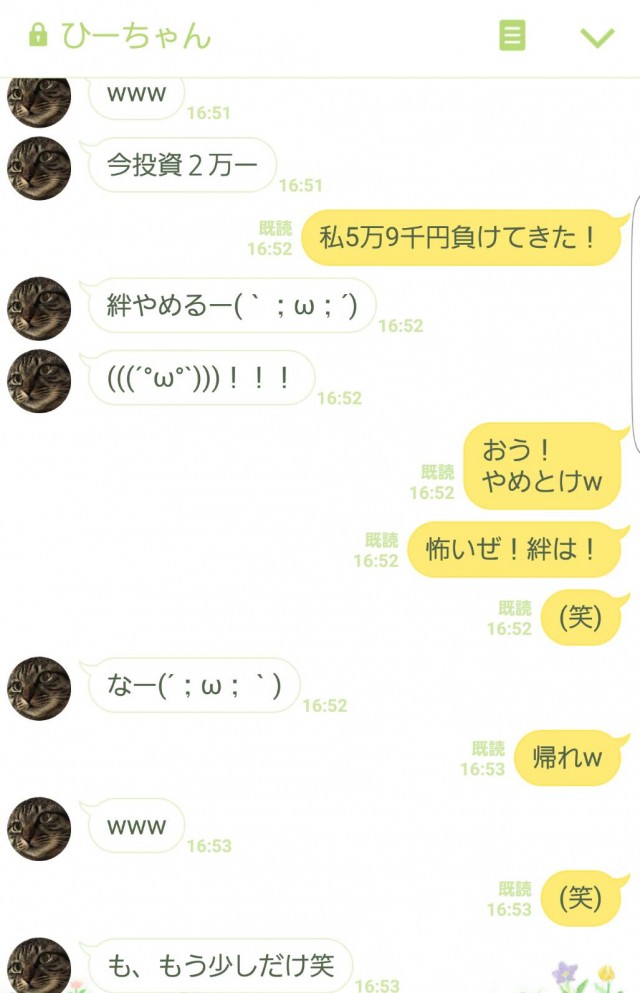Screen dimensions: 640x993
Task: Open sender's avatar beside "今投資２万ー"
Action: point(39,168)
